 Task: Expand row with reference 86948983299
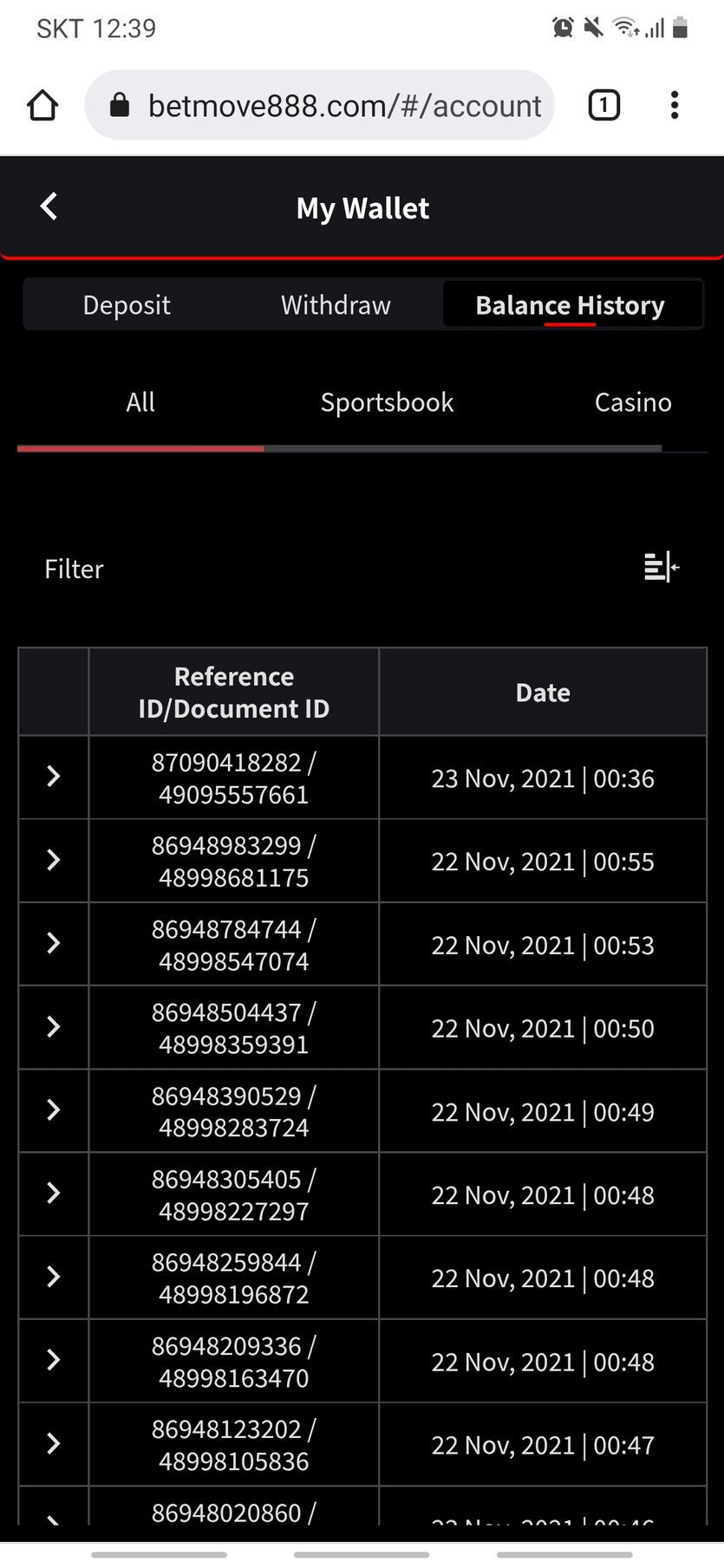point(53,860)
